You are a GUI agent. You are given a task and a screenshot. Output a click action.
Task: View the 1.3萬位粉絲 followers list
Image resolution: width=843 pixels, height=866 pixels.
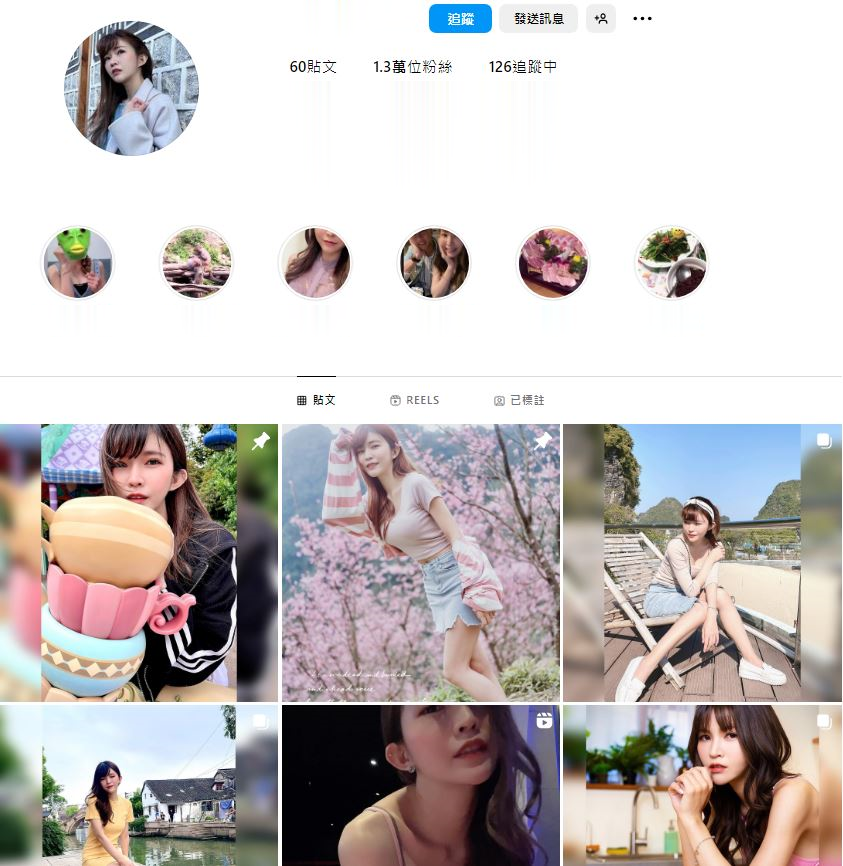pyautogui.click(x=412, y=67)
